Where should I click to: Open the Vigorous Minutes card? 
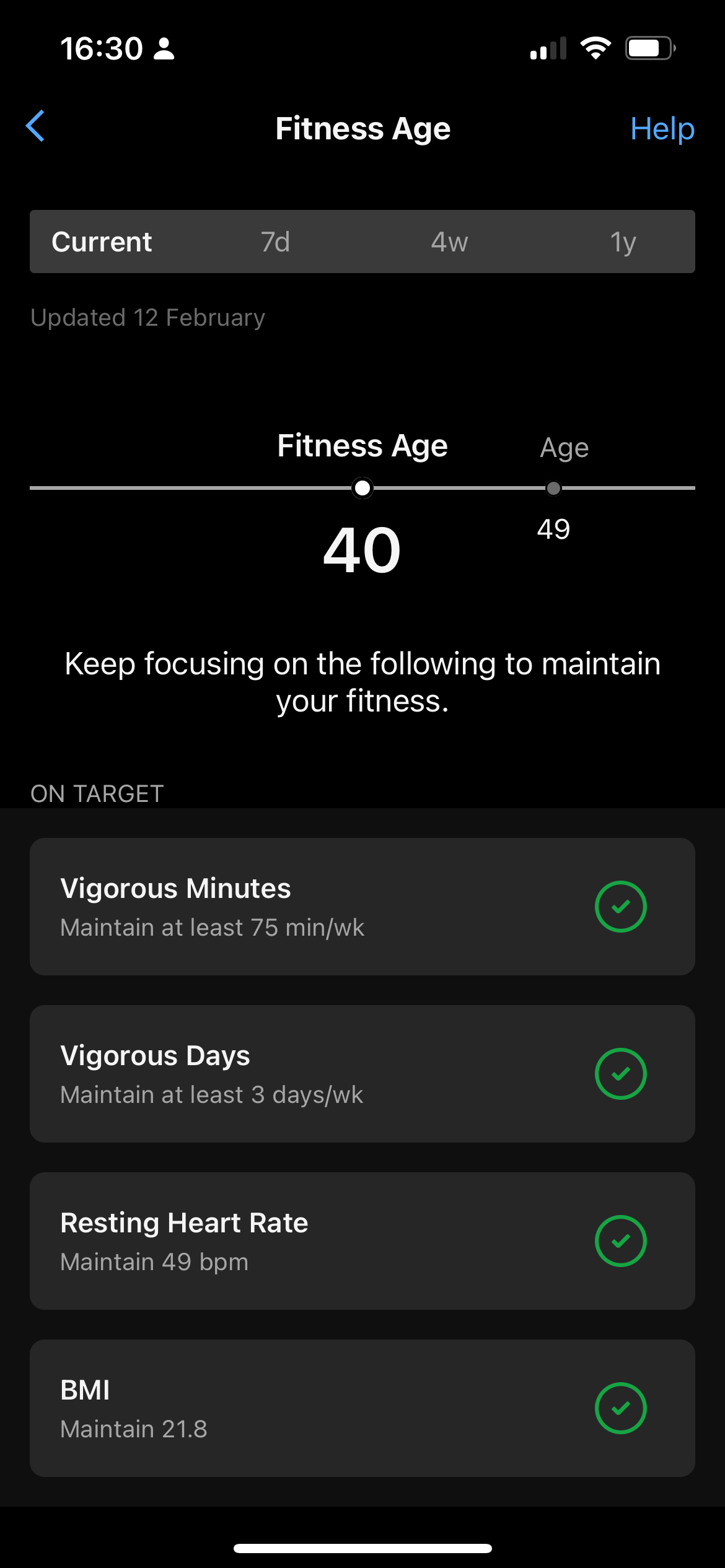(362, 907)
